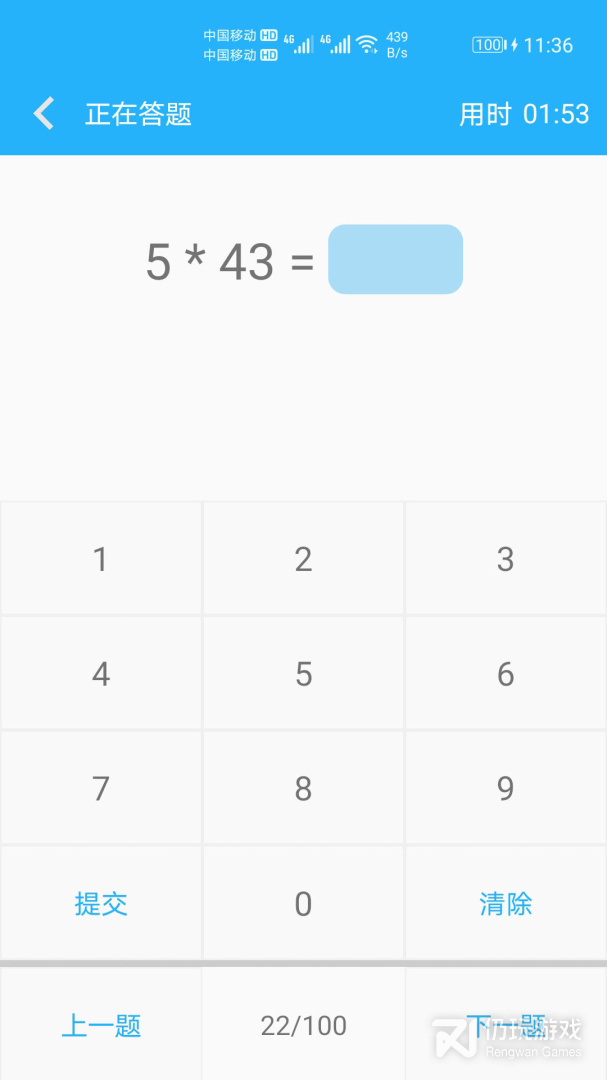Go to previous question 上一题
607x1080 pixels.
[101, 1025]
